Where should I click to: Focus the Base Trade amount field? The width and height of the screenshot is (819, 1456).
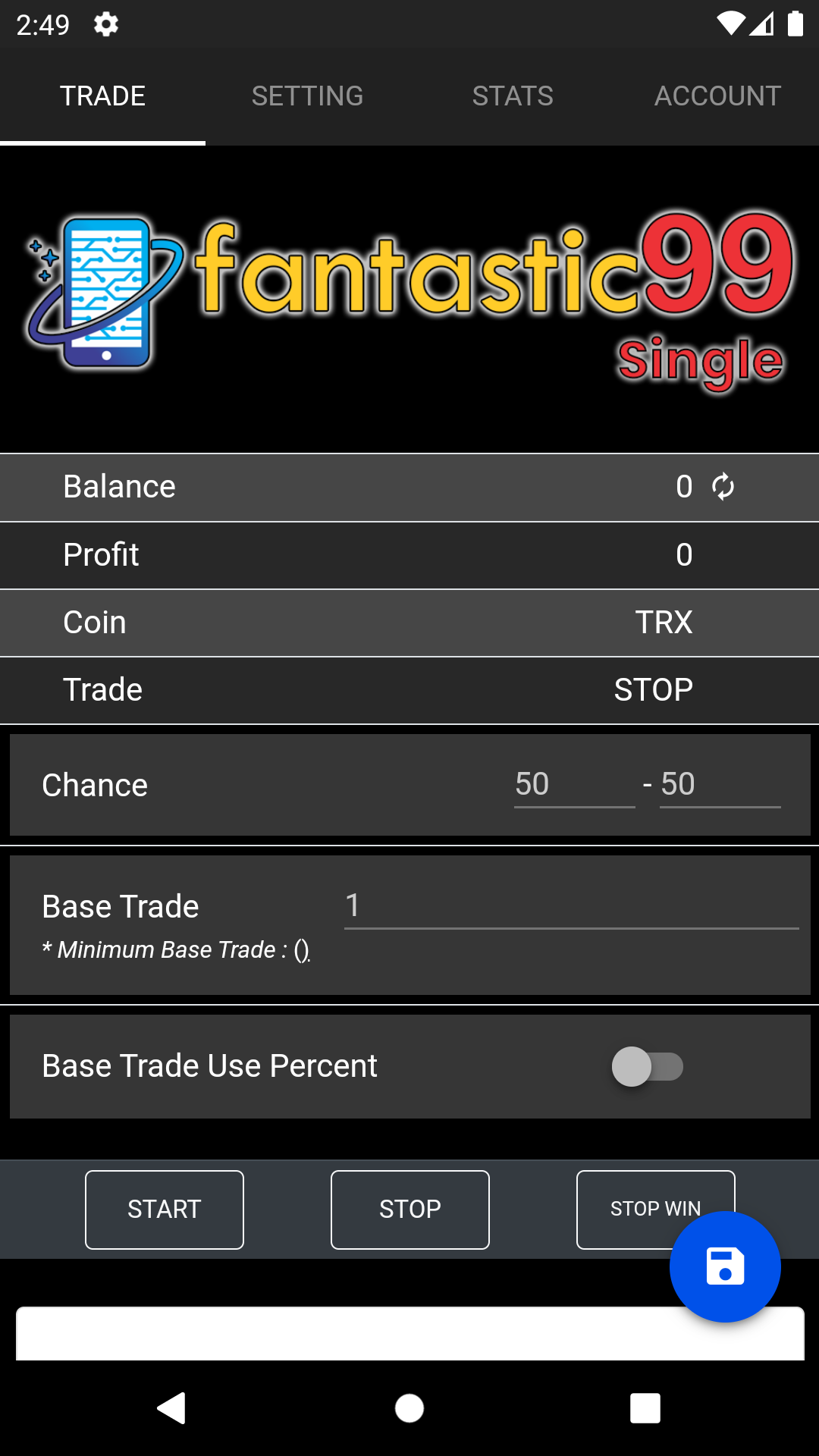coord(571,906)
